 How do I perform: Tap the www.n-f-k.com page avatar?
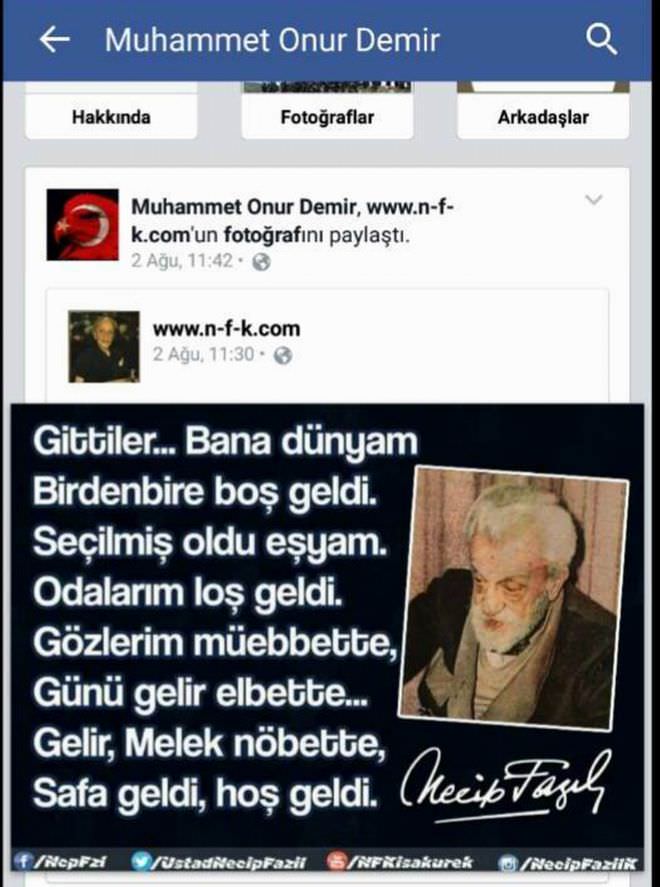(104, 346)
